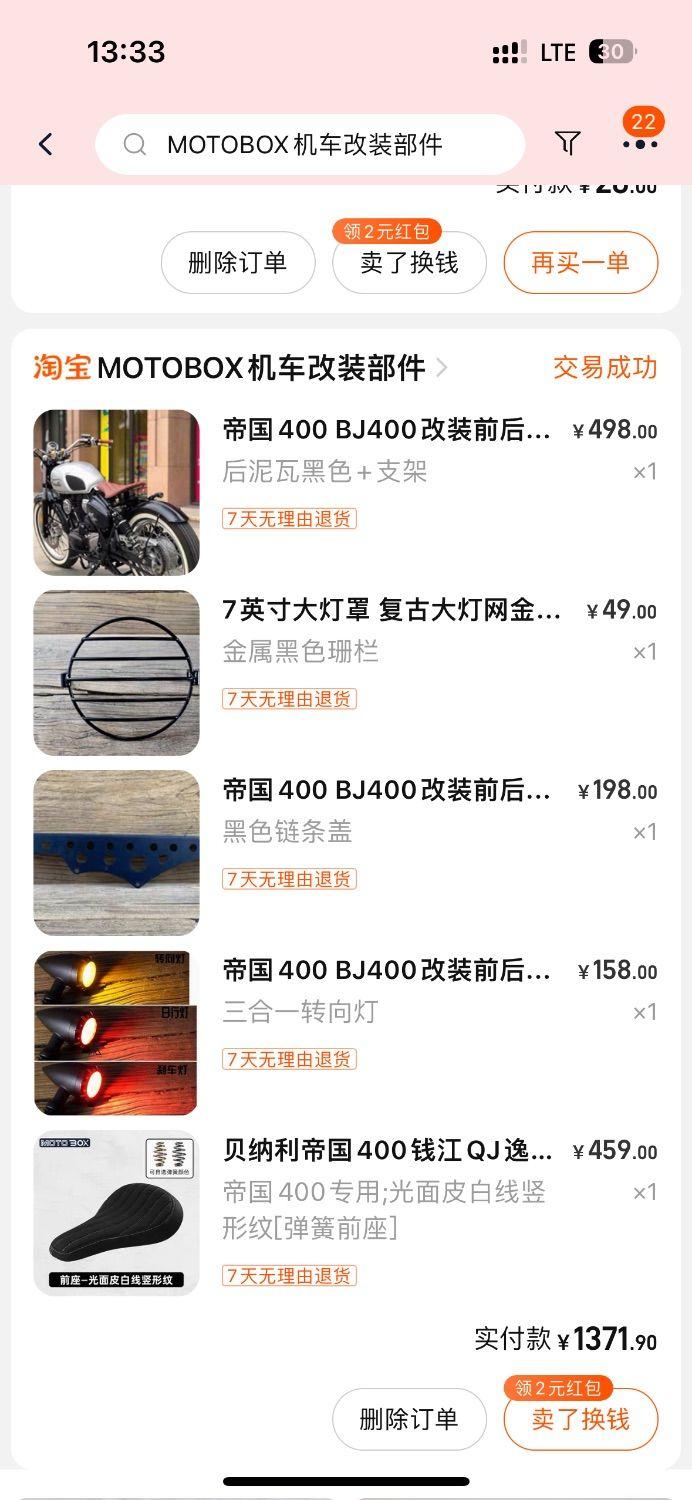This screenshot has width=692, height=1500.
Task: Open the MOTOBOX机车改装部件 shop link
Action: (241, 367)
